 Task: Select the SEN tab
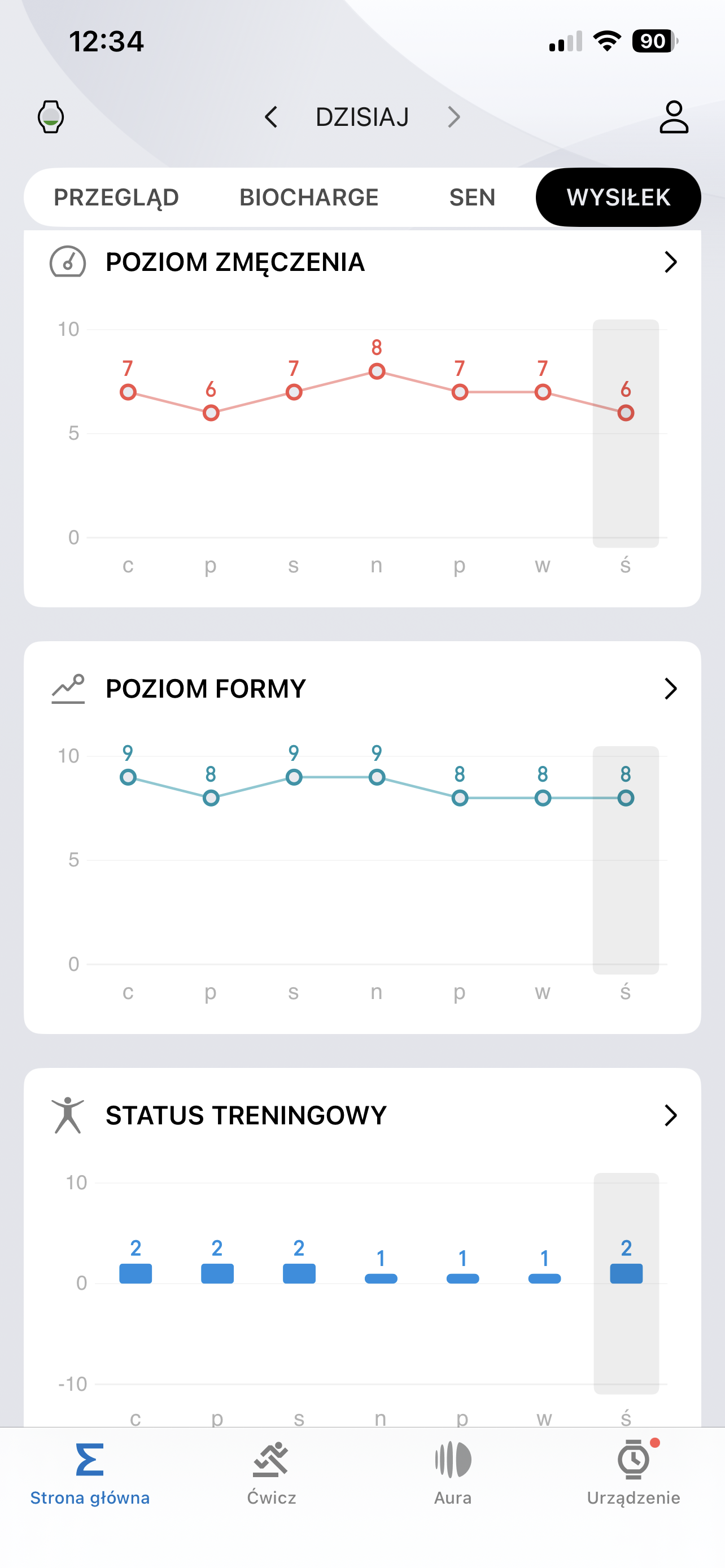(472, 197)
